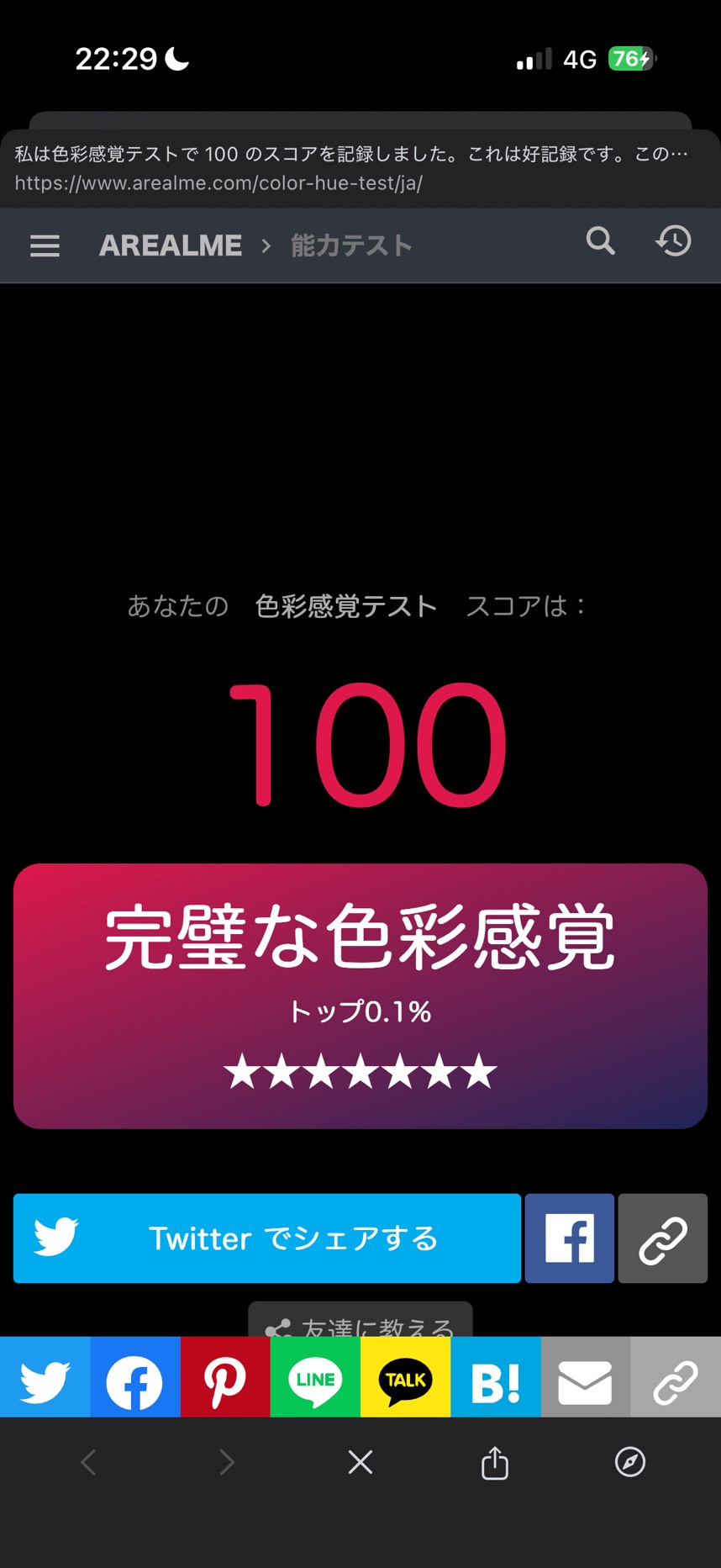The image size is (721, 1568).
Task: Open the system share sheet
Action: 495,1463
